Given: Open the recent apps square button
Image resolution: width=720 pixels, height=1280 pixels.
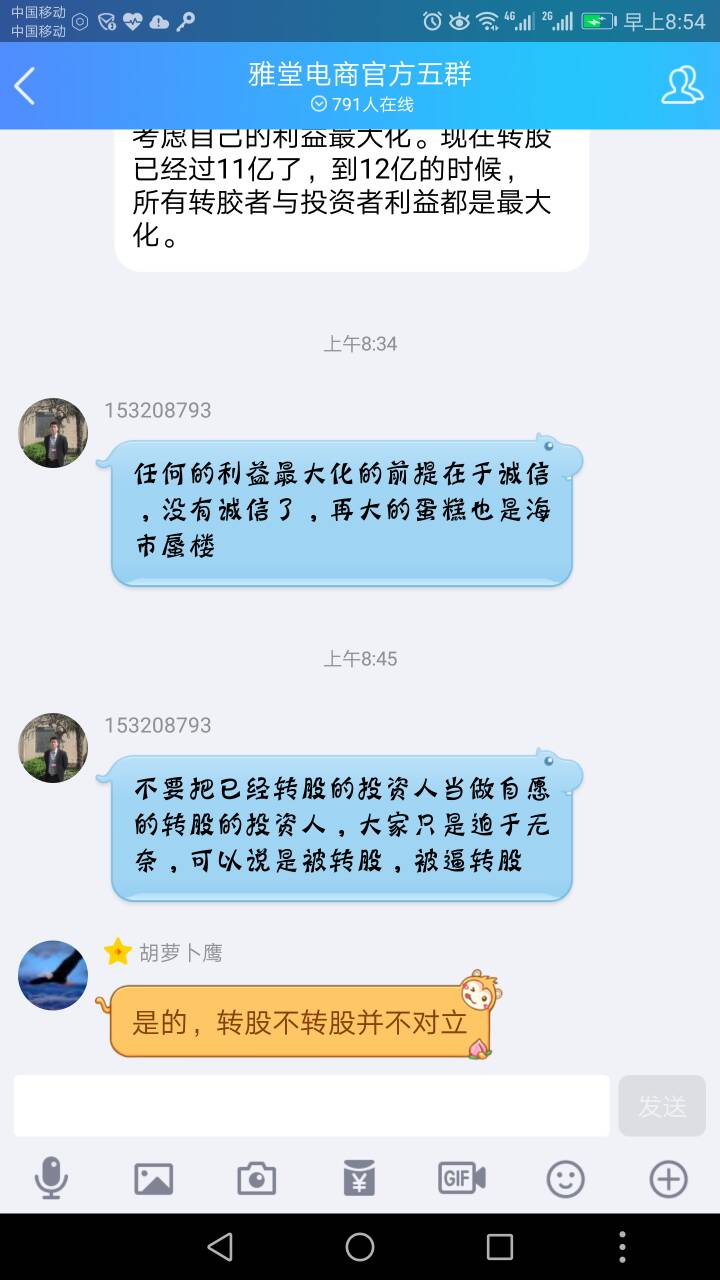Looking at the screenshot, I should pos(499,1246).
